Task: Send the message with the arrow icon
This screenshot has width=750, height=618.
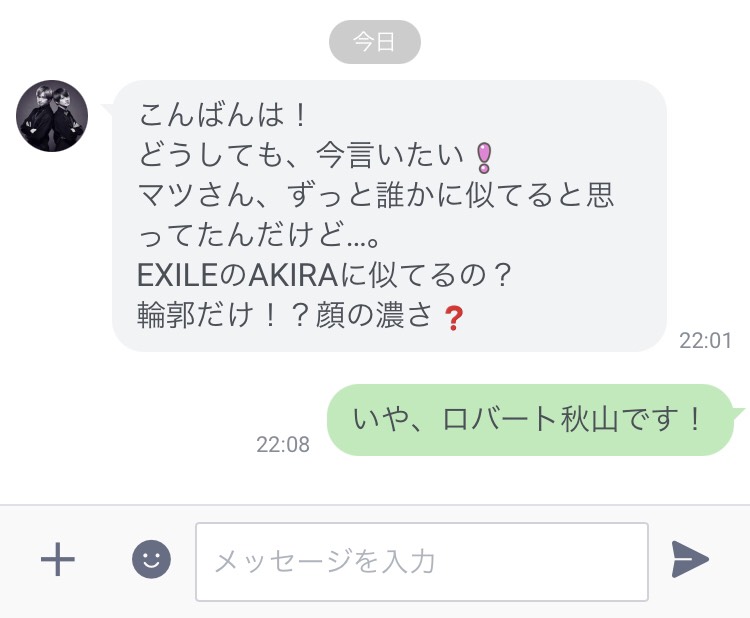Action: [690, 560]
